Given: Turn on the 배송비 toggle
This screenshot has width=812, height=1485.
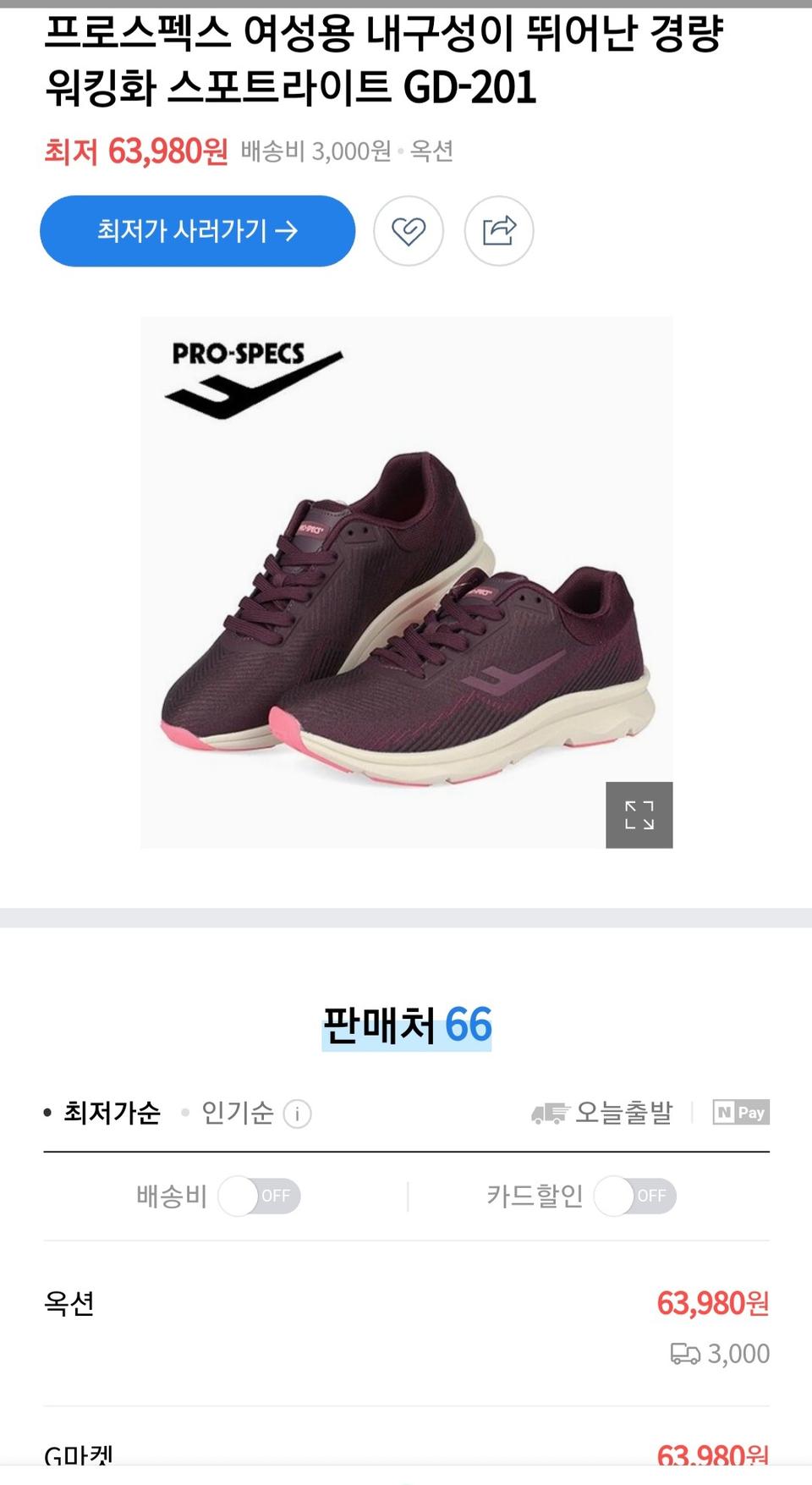Looking at the screenshot, I should 260,1196.
